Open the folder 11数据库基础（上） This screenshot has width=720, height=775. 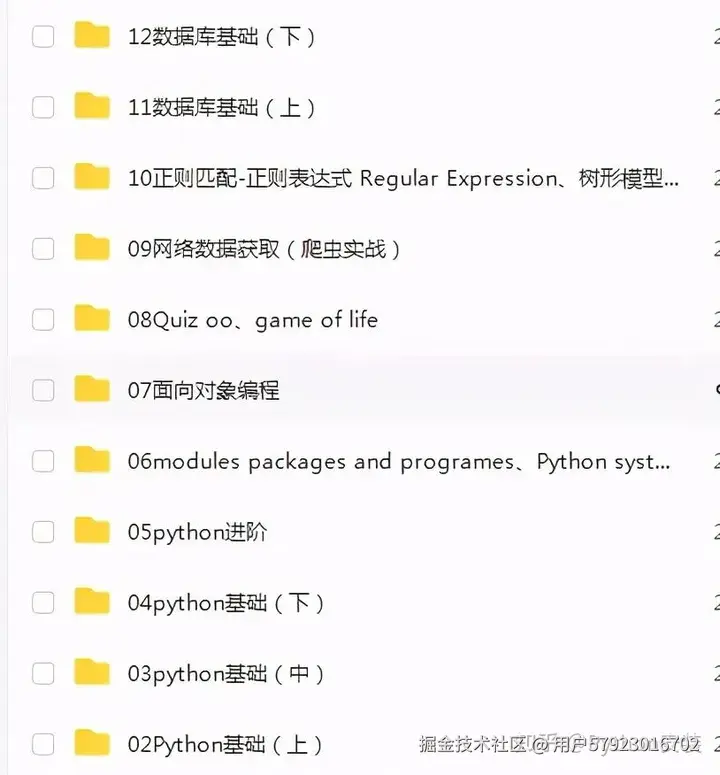click(222, 107)
